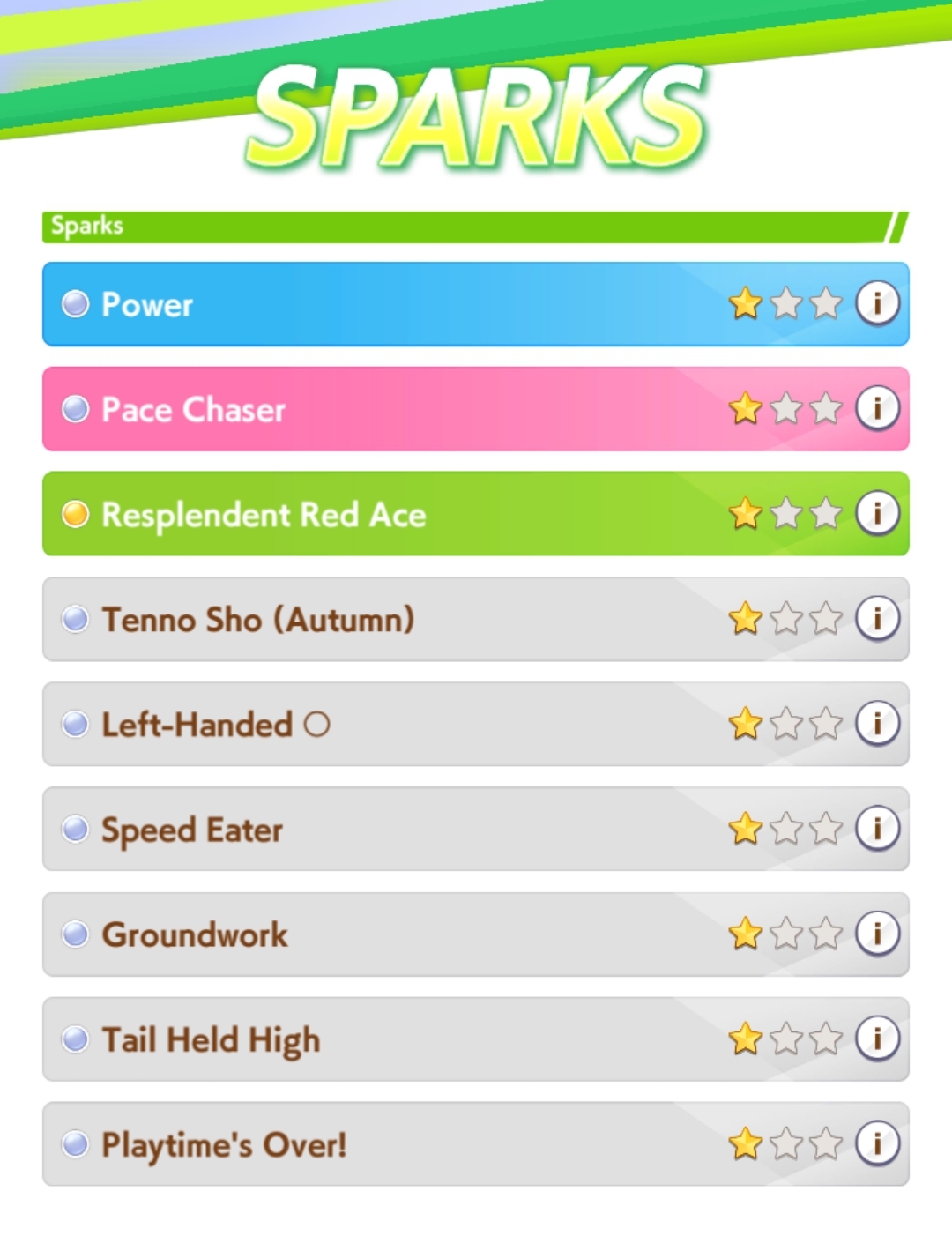Screen dimensions: 952x1236
Task: Show details for Playtime's Over!
Action: (877, 1143)
